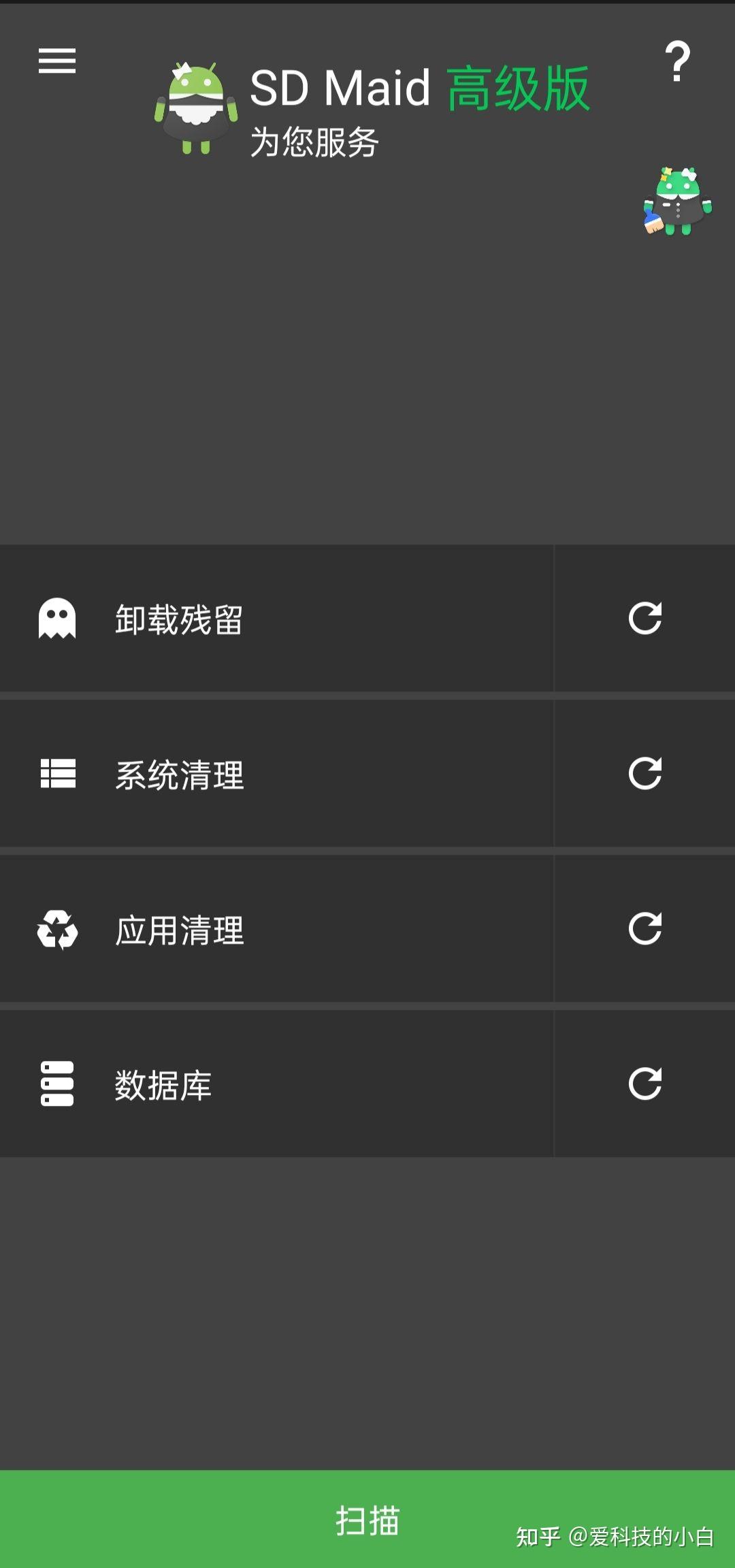The width and height of the screenshot is (735, 1568).
Task: Open the 应用清理 section
Action: click(x=272, y=930)
